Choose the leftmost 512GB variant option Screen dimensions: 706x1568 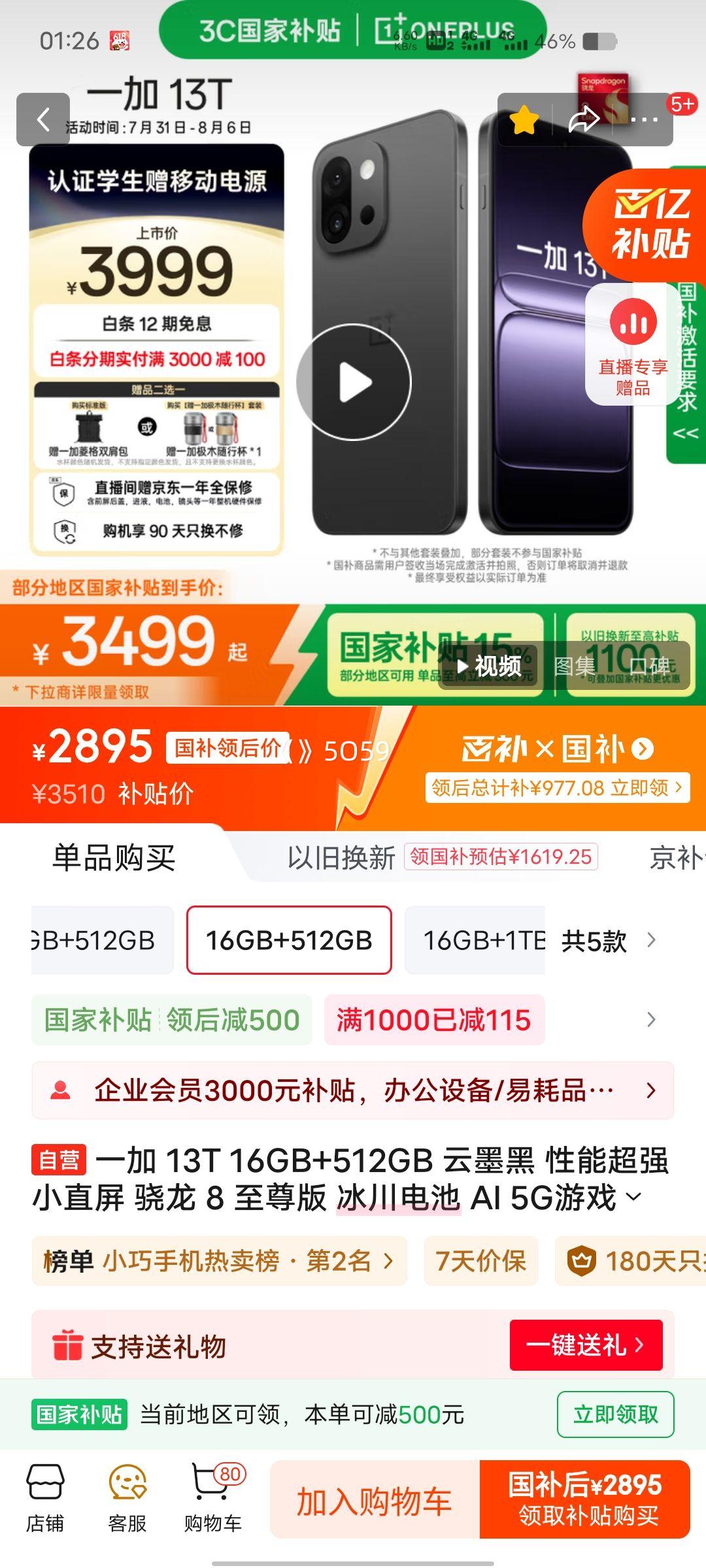click(x=98, y=941)
